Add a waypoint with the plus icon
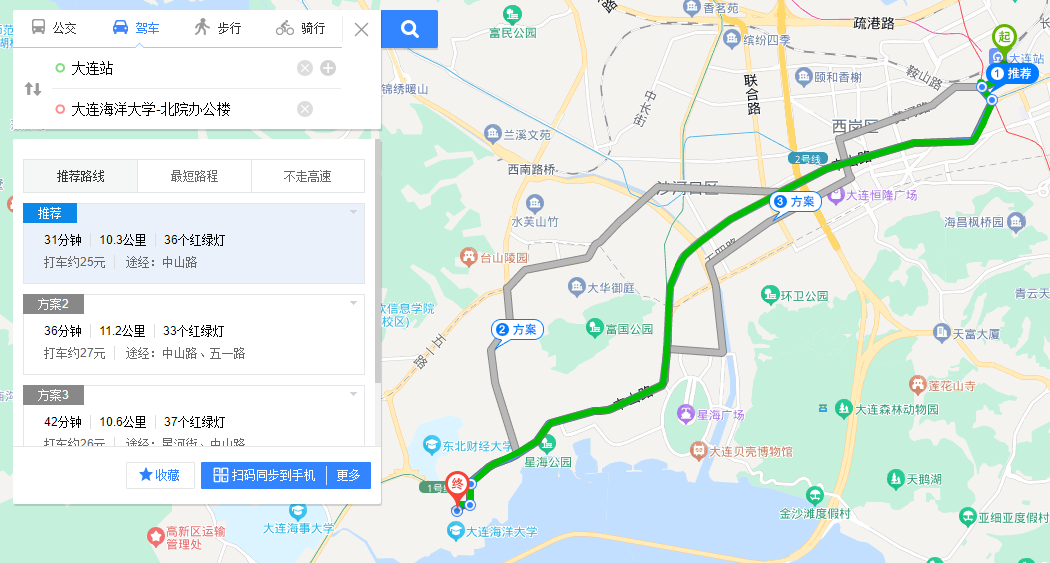 click(x=328, y=68)
